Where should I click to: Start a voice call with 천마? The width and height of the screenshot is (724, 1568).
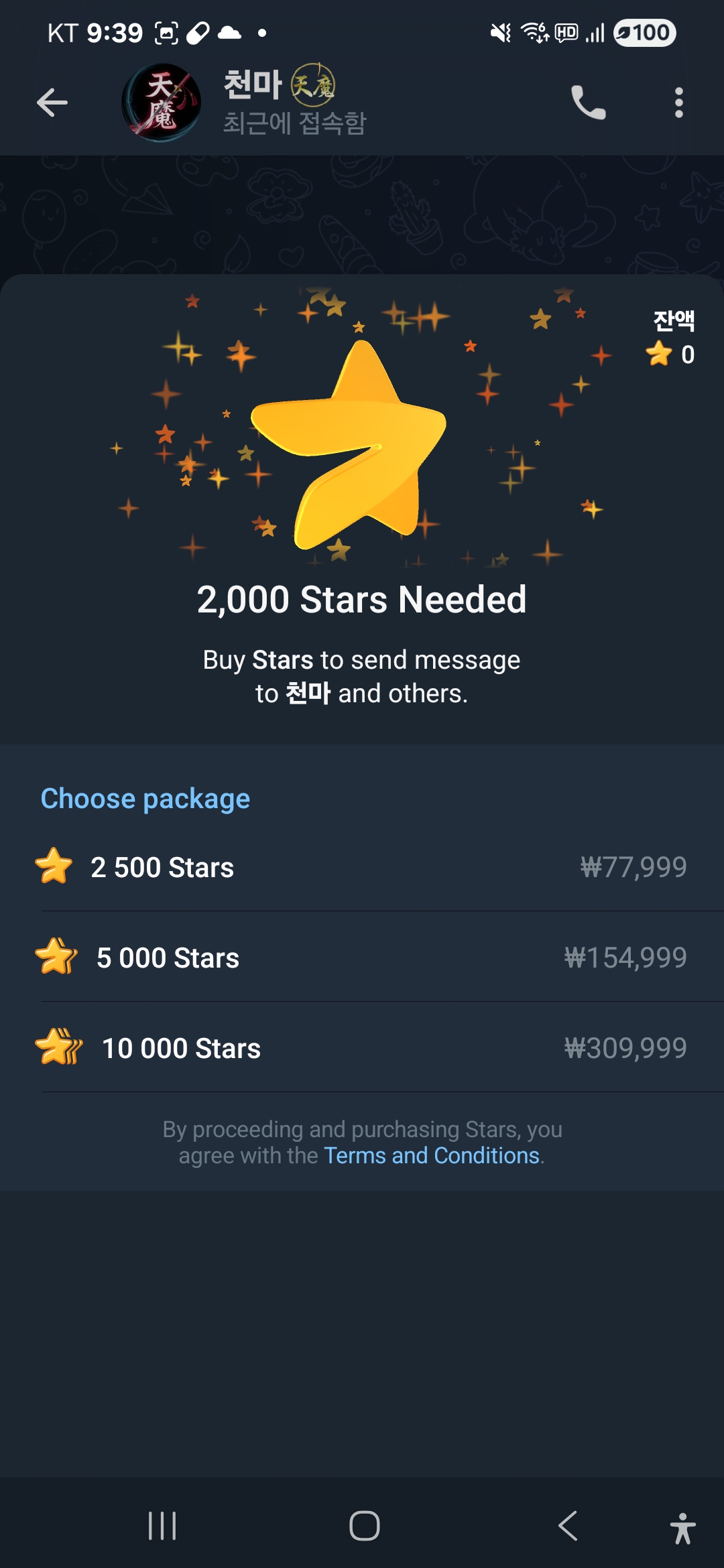pyautogui.click(x=588, y=103)
